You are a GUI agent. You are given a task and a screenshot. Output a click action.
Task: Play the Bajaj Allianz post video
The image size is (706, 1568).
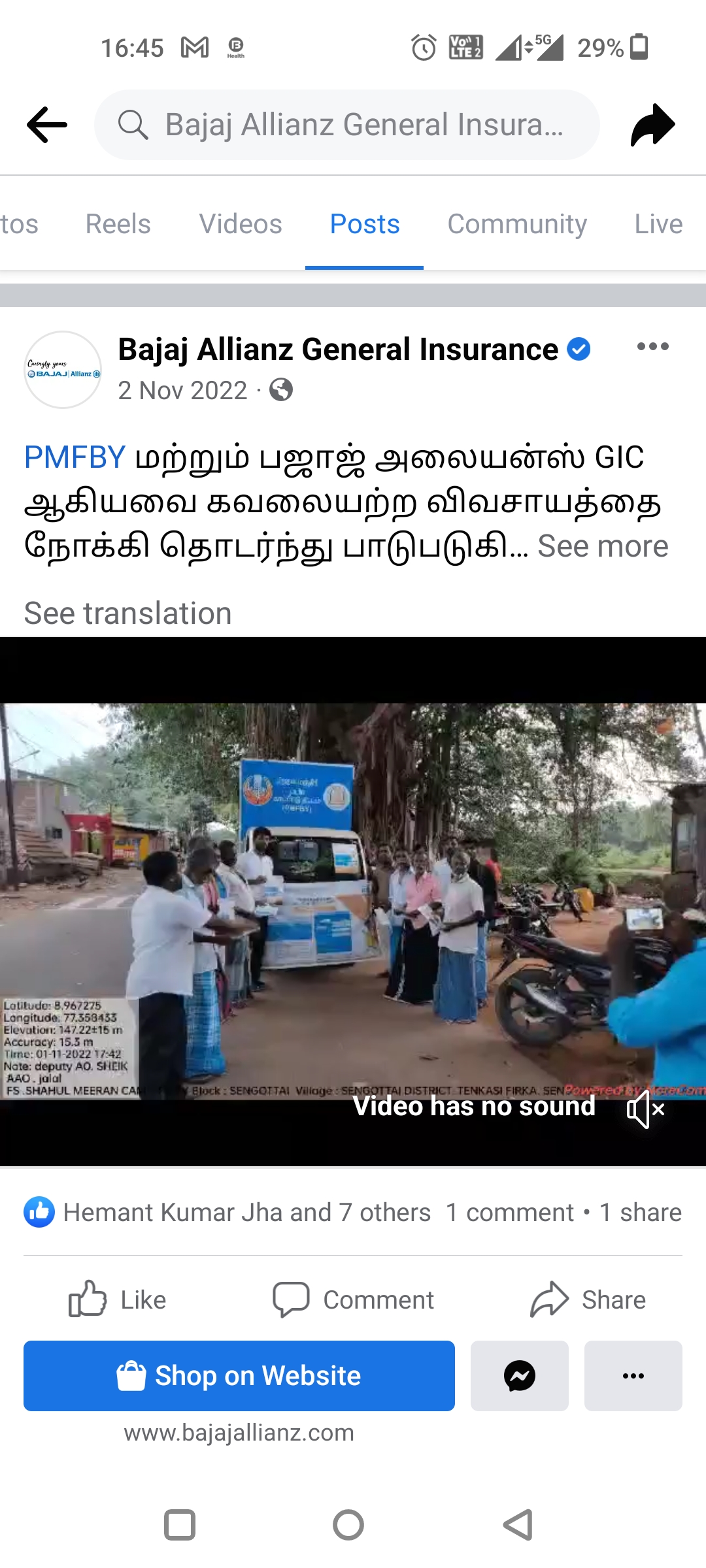pyautogui.click(x=353, y=902)
